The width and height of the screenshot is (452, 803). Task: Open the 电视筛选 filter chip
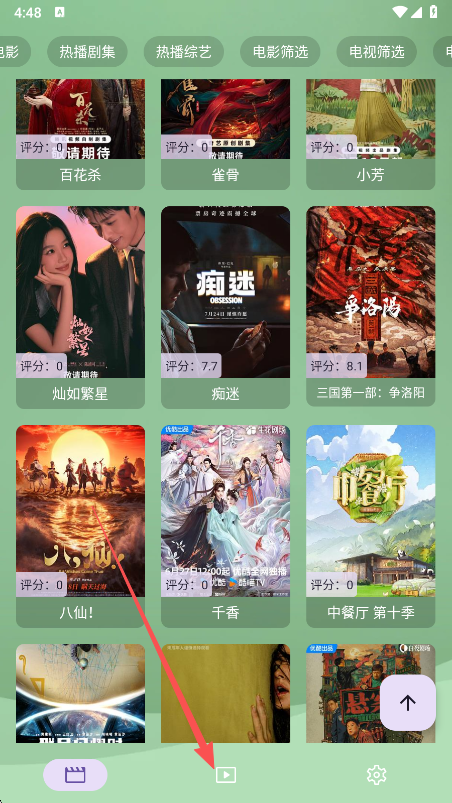click(x=377, y=52)
